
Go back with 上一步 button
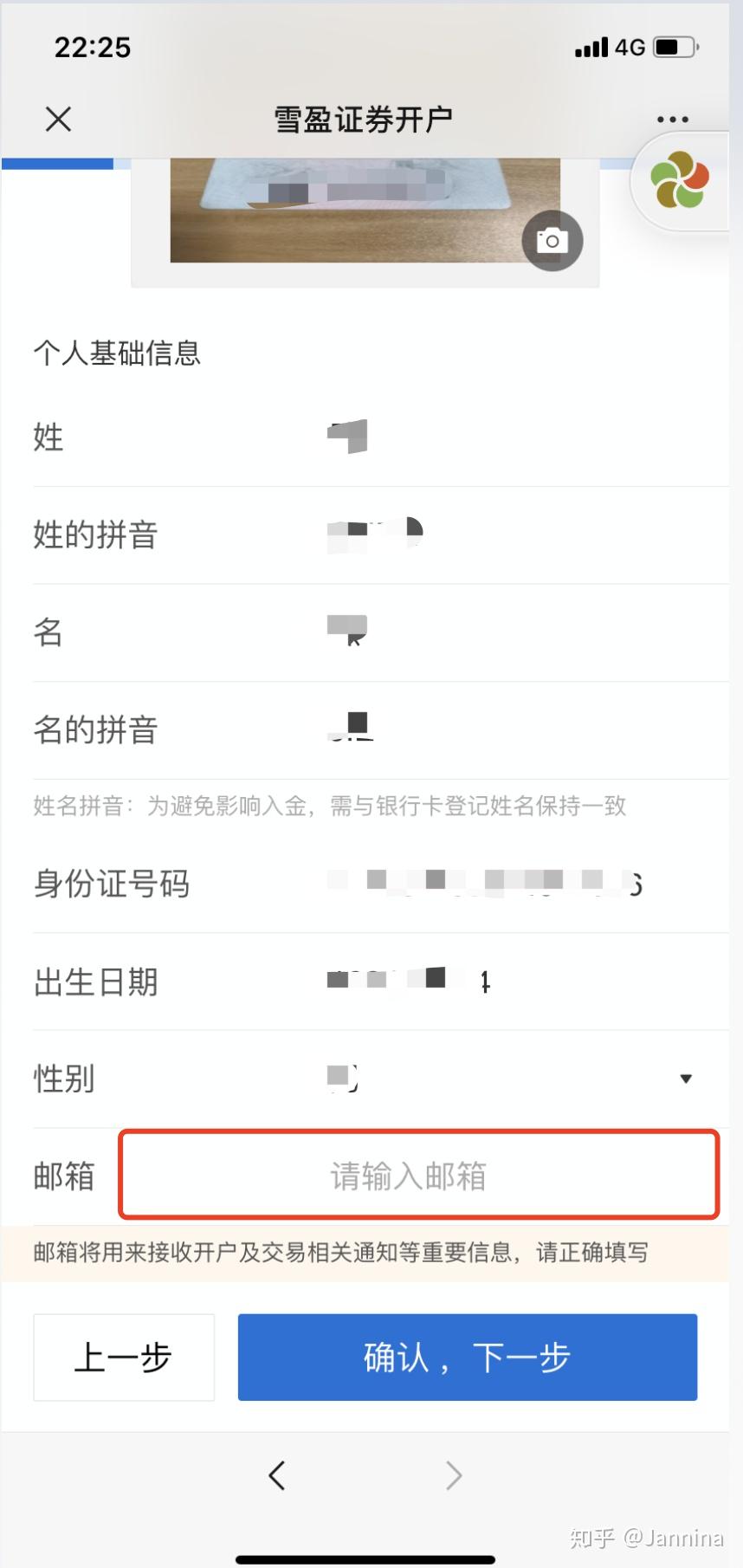tap(124, 1357)
